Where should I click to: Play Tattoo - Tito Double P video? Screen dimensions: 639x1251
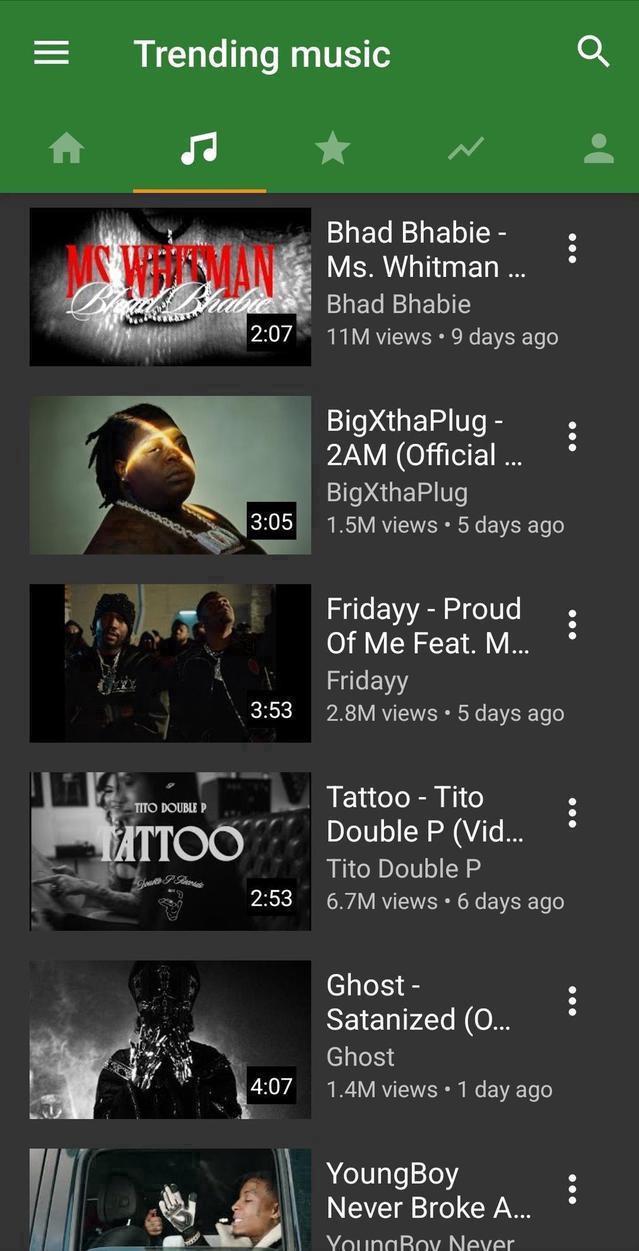170,851
